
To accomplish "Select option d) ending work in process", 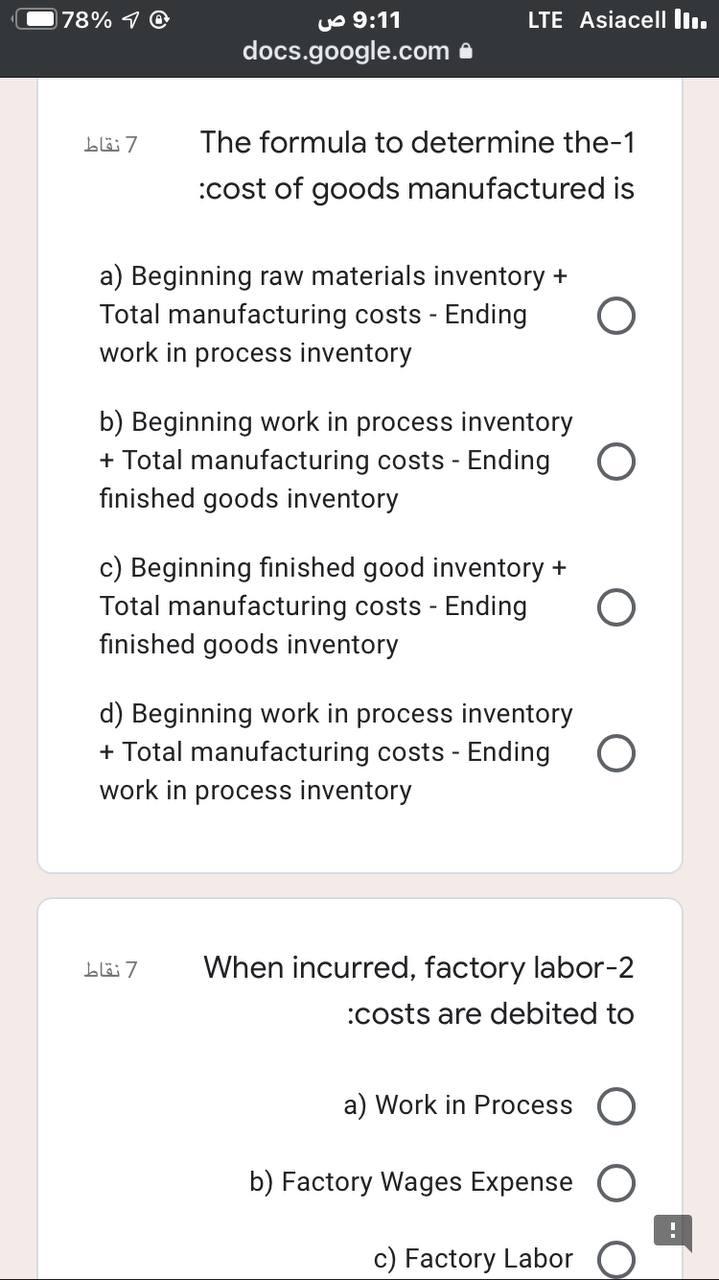I will pyautogui.click(x=616, y=754).
